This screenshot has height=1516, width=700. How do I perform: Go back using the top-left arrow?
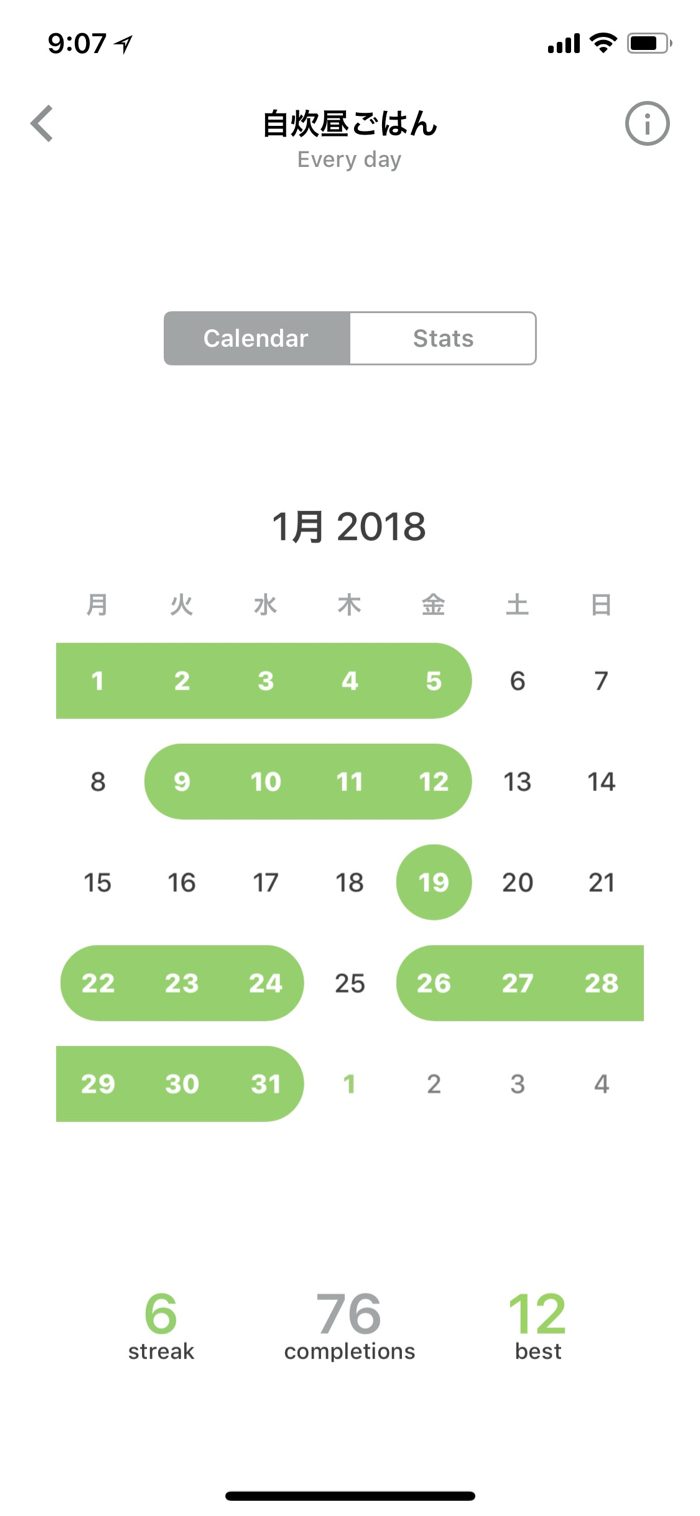41,125
